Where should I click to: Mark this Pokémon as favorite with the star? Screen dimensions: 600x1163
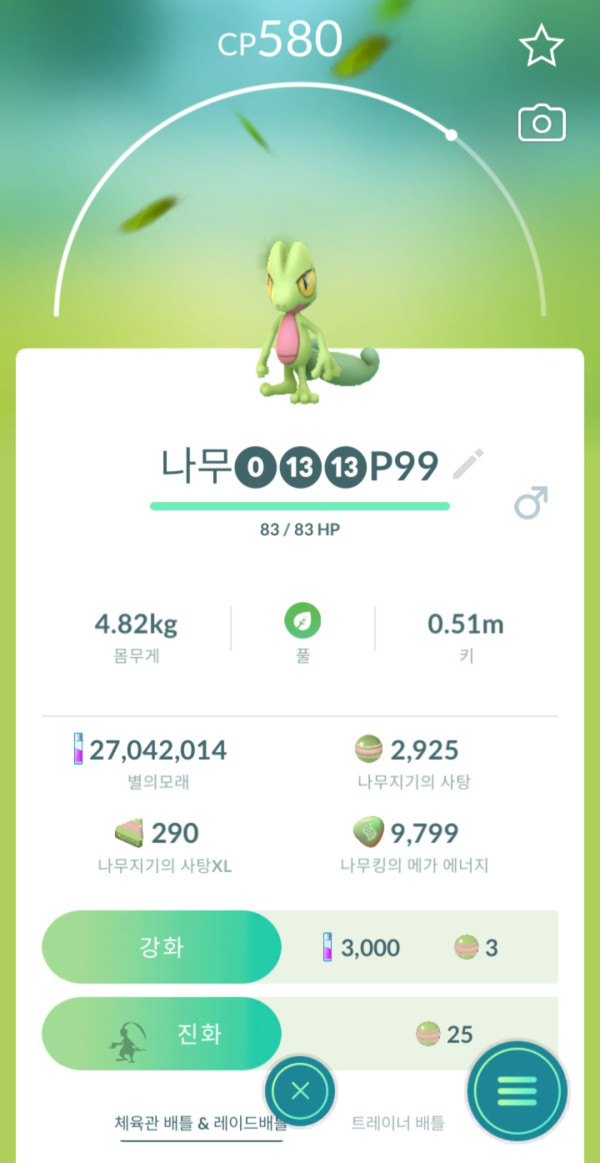point(541,47)
